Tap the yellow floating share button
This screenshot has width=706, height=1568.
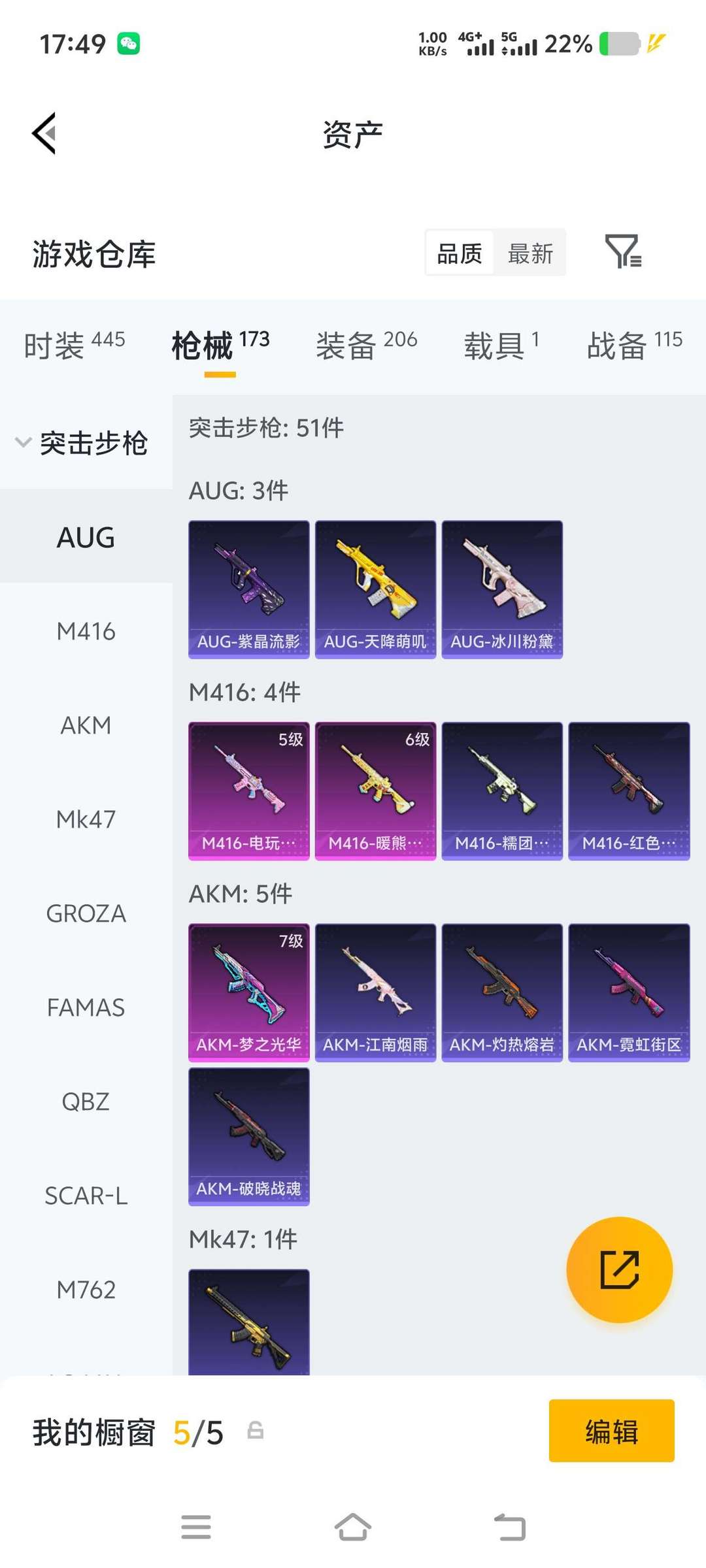point(619,1269)
